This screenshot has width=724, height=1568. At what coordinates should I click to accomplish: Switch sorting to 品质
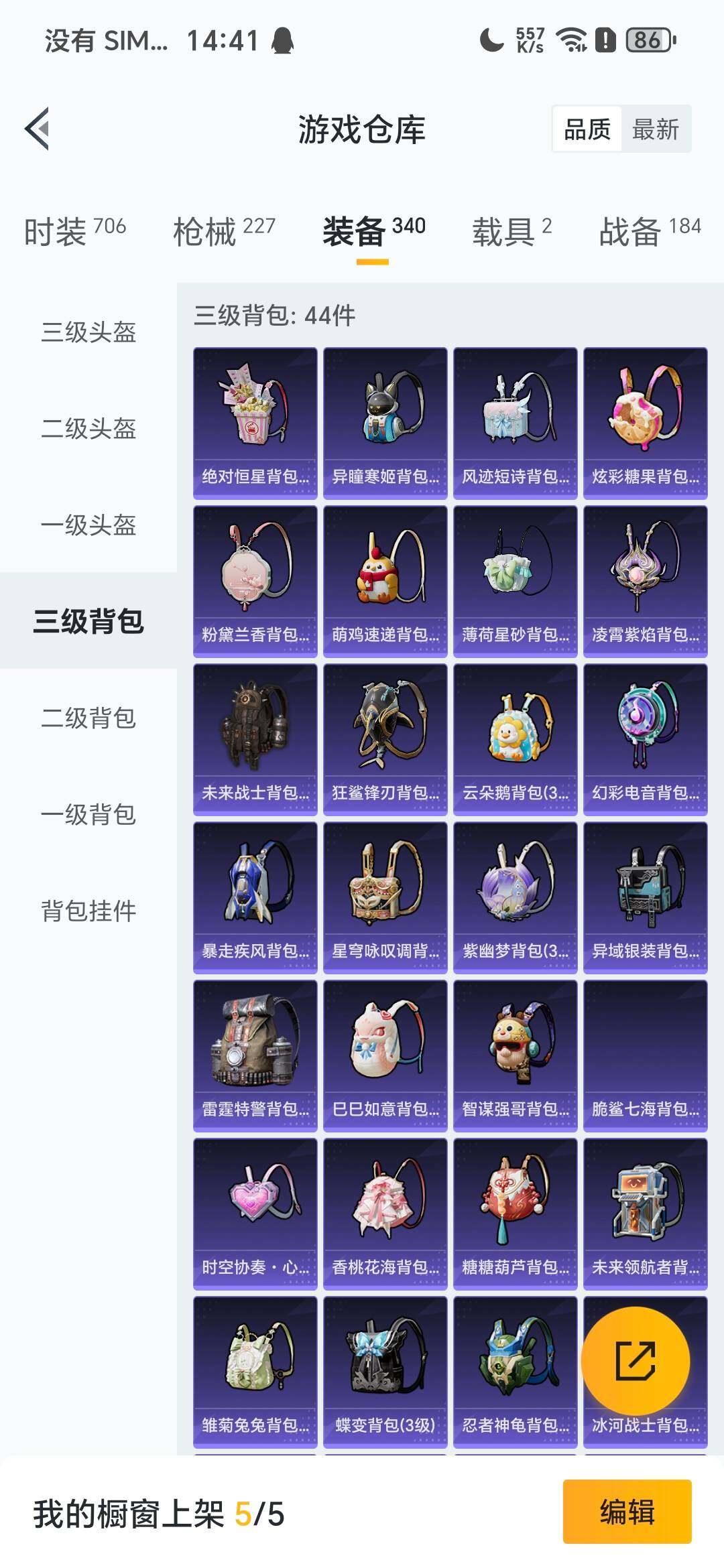pos(588,130)
